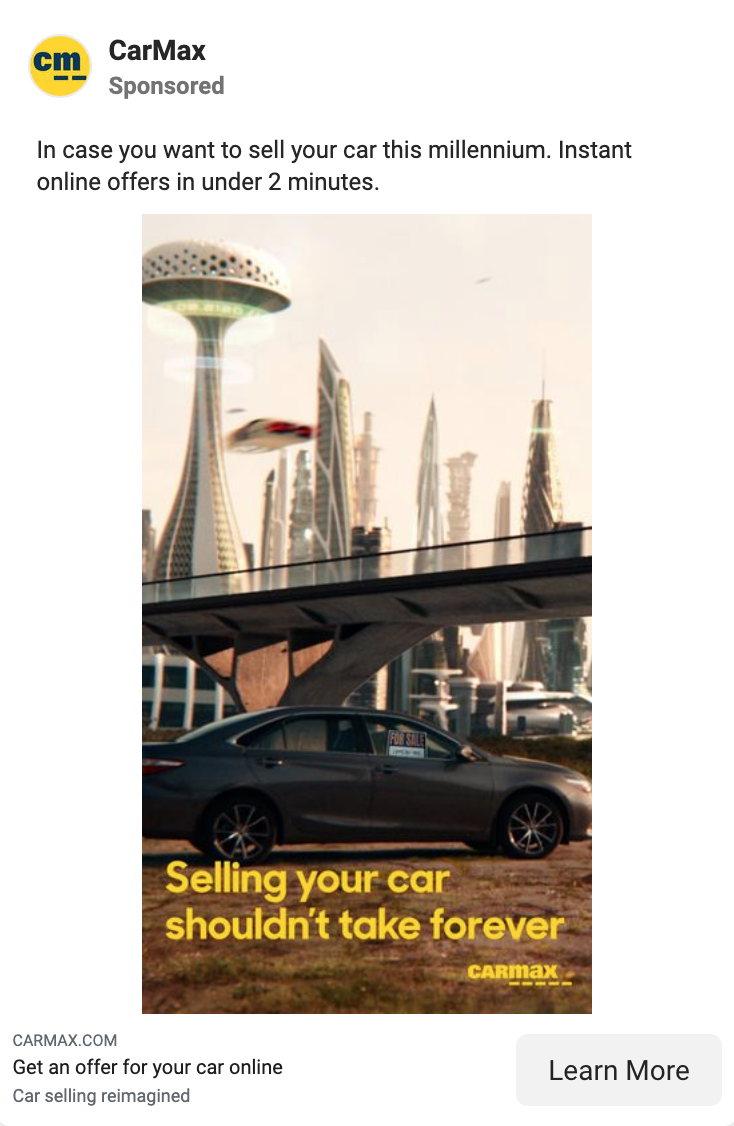This screenshot has width=734, height=1126.
Task: Open the CarMax page name link
Action: [157, 50]
